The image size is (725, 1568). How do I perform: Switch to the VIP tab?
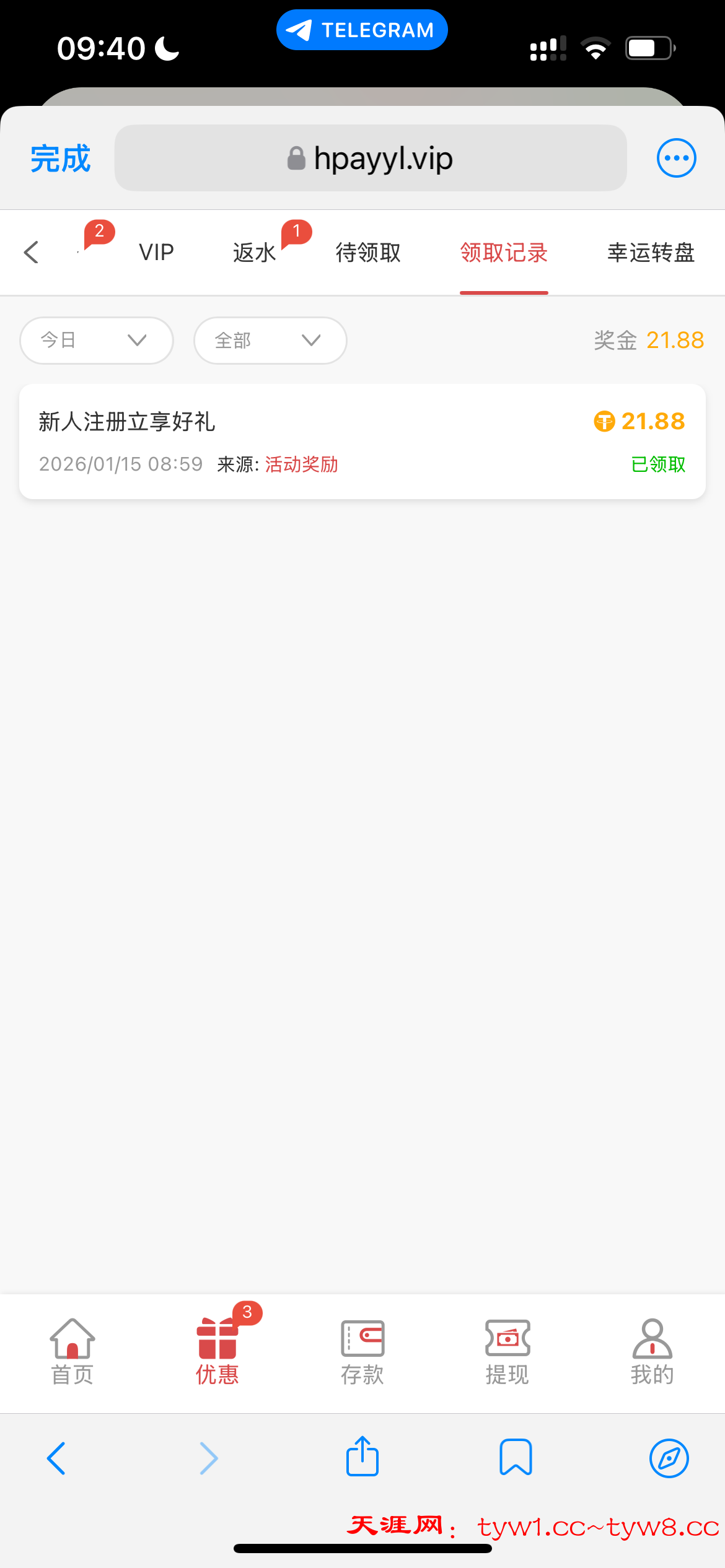[x=156, y=252]
